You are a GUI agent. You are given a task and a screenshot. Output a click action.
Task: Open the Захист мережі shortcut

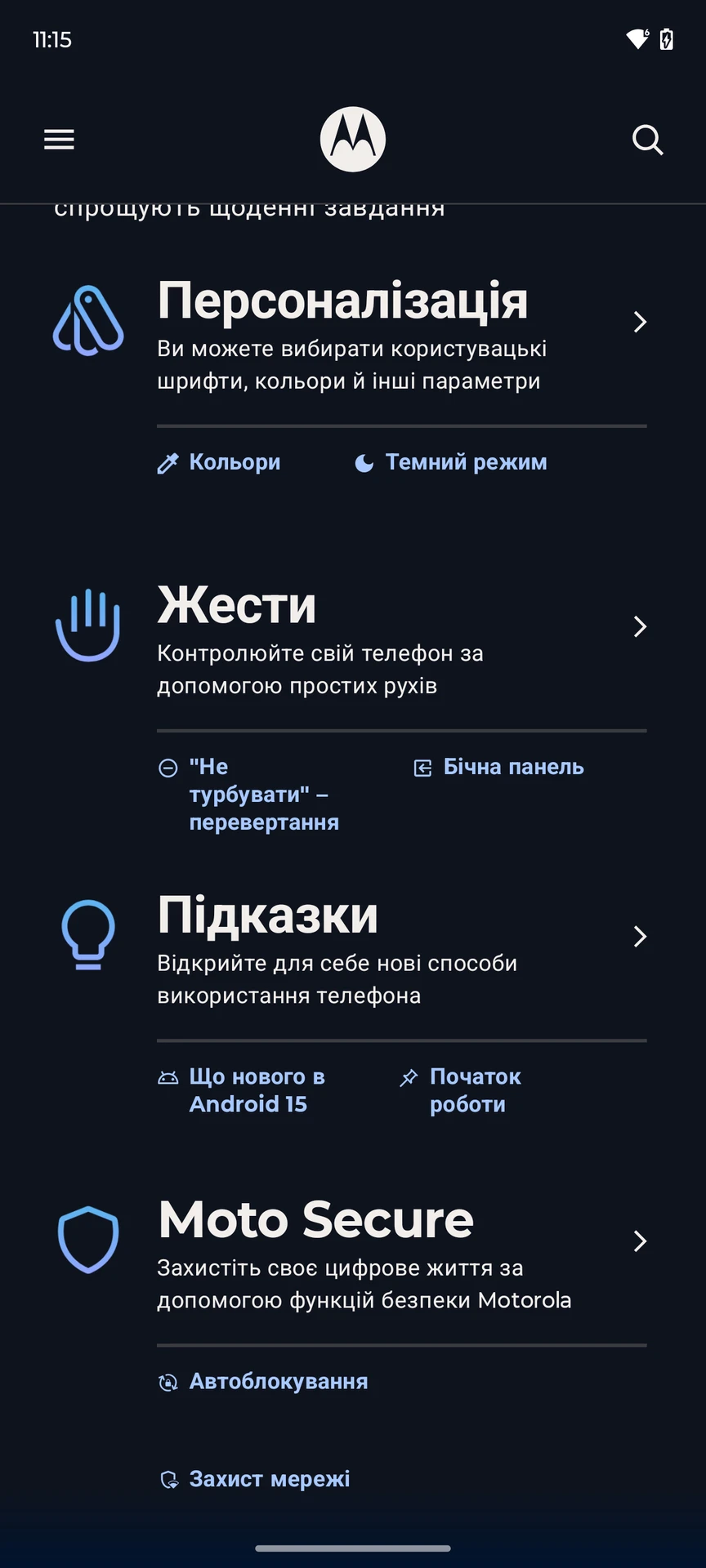click(269, 1479)
